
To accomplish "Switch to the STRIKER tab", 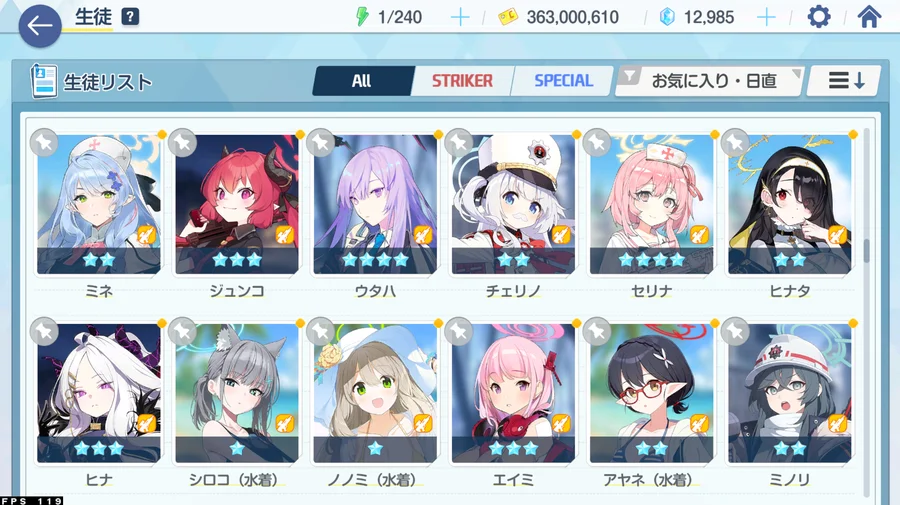I will click(461, 81).
